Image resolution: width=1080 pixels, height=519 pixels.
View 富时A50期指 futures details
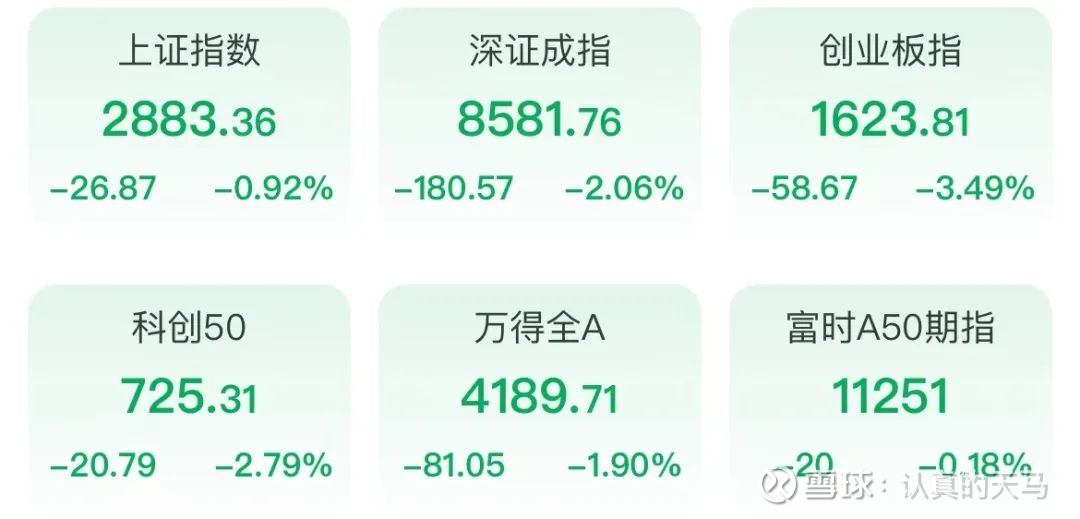point(890,396)
